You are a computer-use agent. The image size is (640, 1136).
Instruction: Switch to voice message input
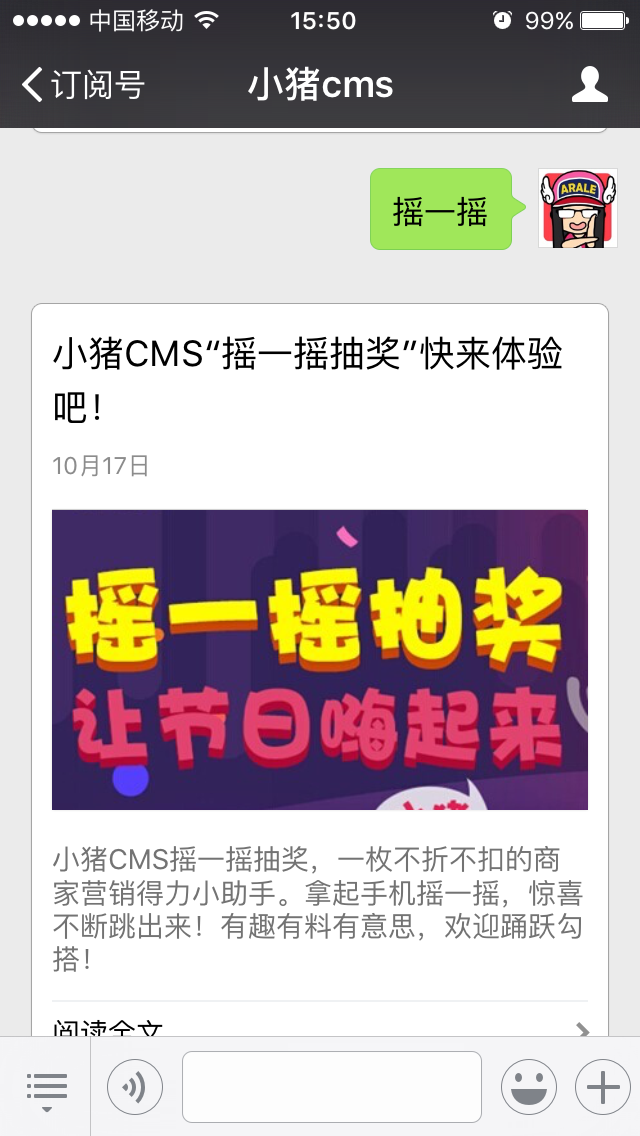pyautogui.click(x=135, y=1087)
